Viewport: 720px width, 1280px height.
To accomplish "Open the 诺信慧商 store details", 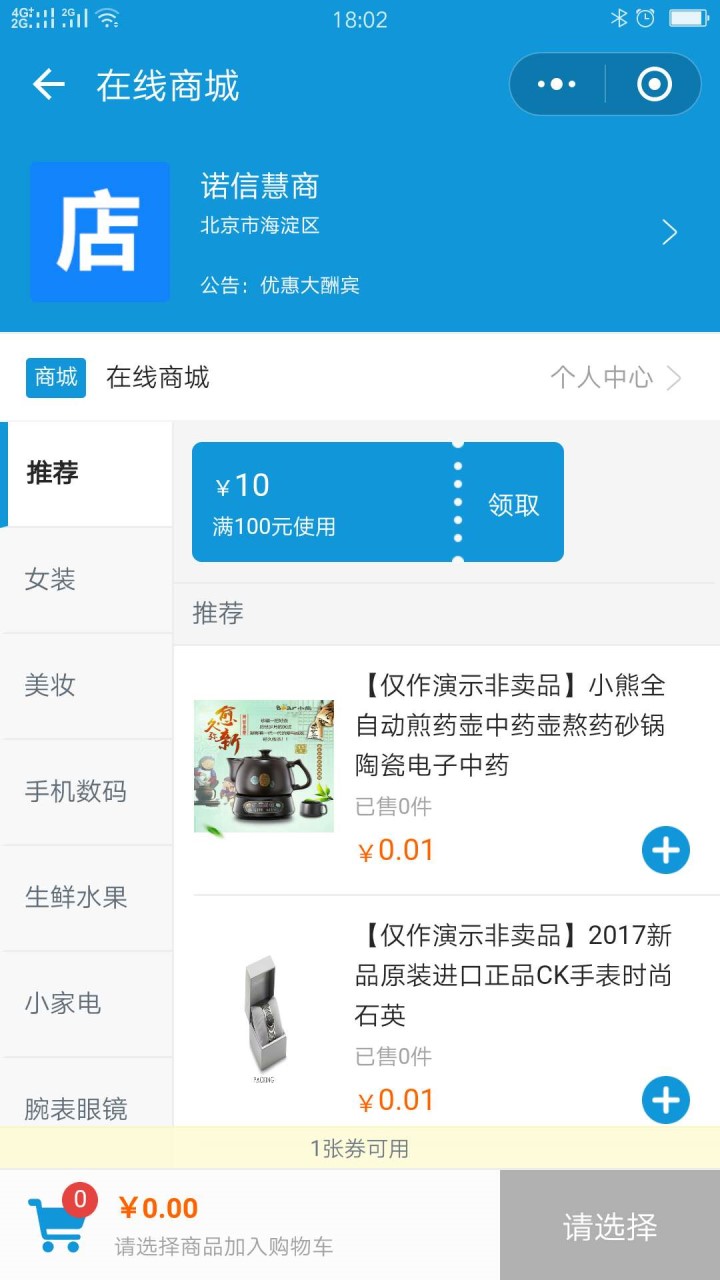I will click(x=360, y=233).
